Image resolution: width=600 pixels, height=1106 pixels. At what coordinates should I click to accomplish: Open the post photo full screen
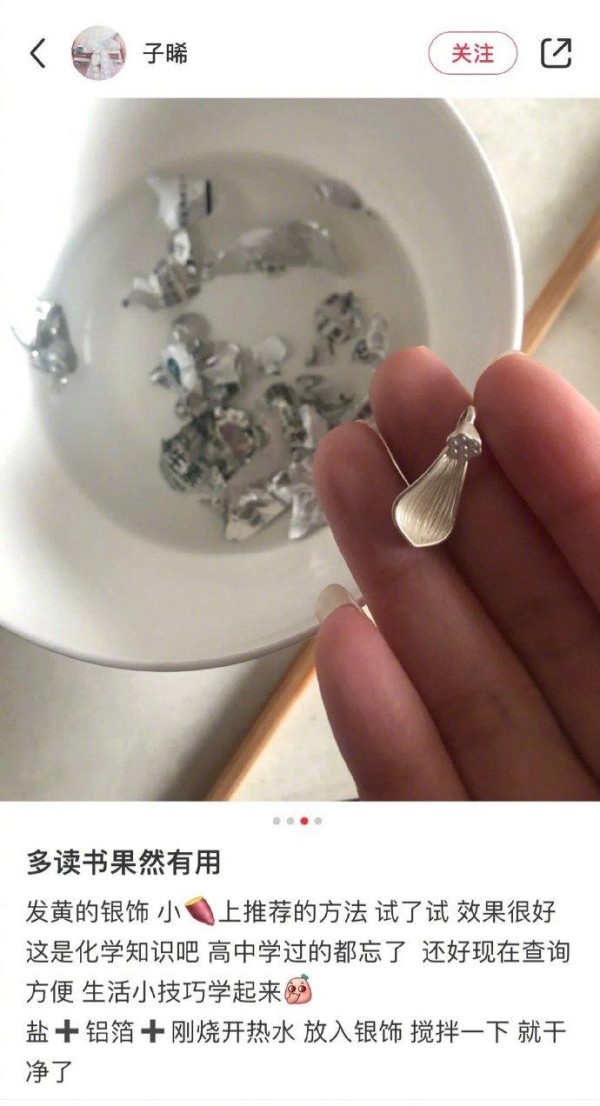300,450
